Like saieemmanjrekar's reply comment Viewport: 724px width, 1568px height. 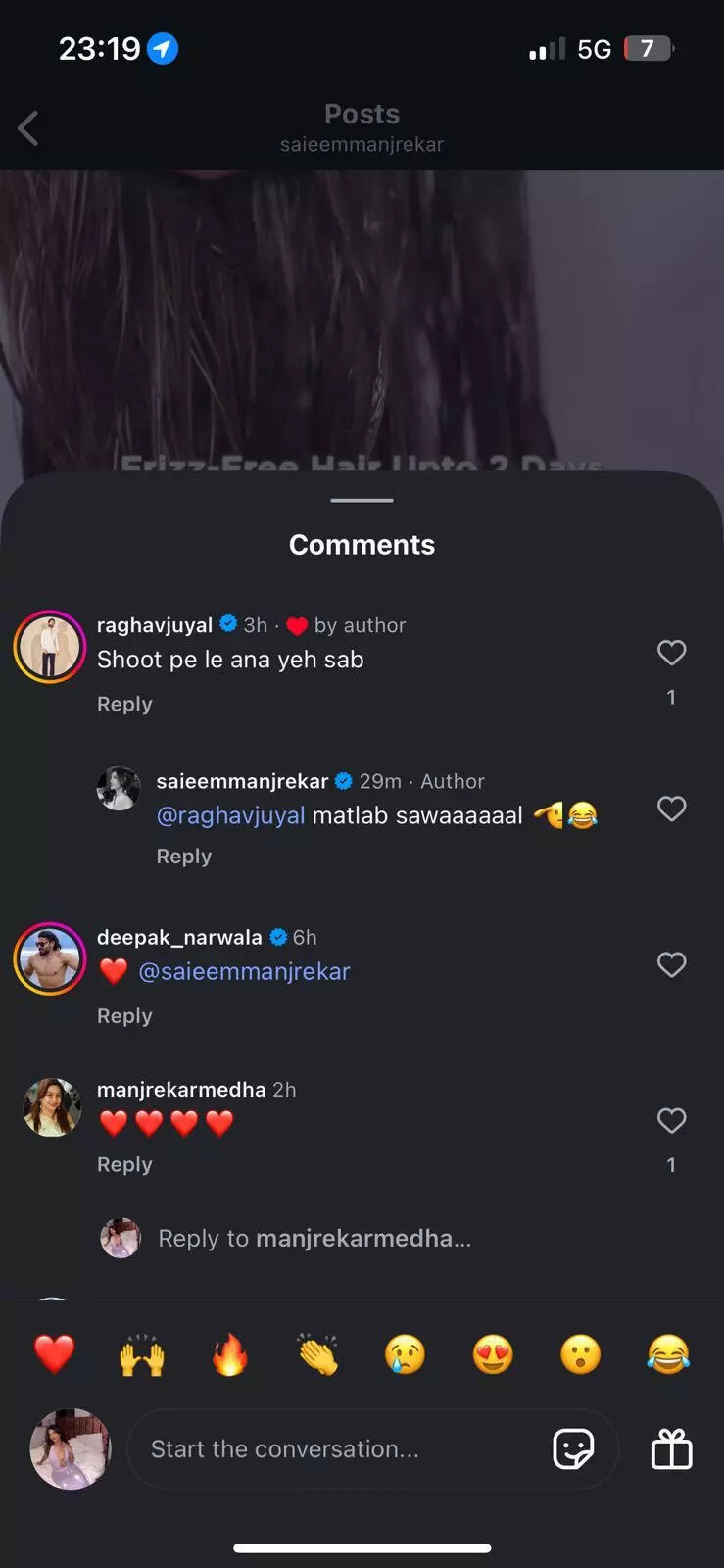click(x=671, y=808)
